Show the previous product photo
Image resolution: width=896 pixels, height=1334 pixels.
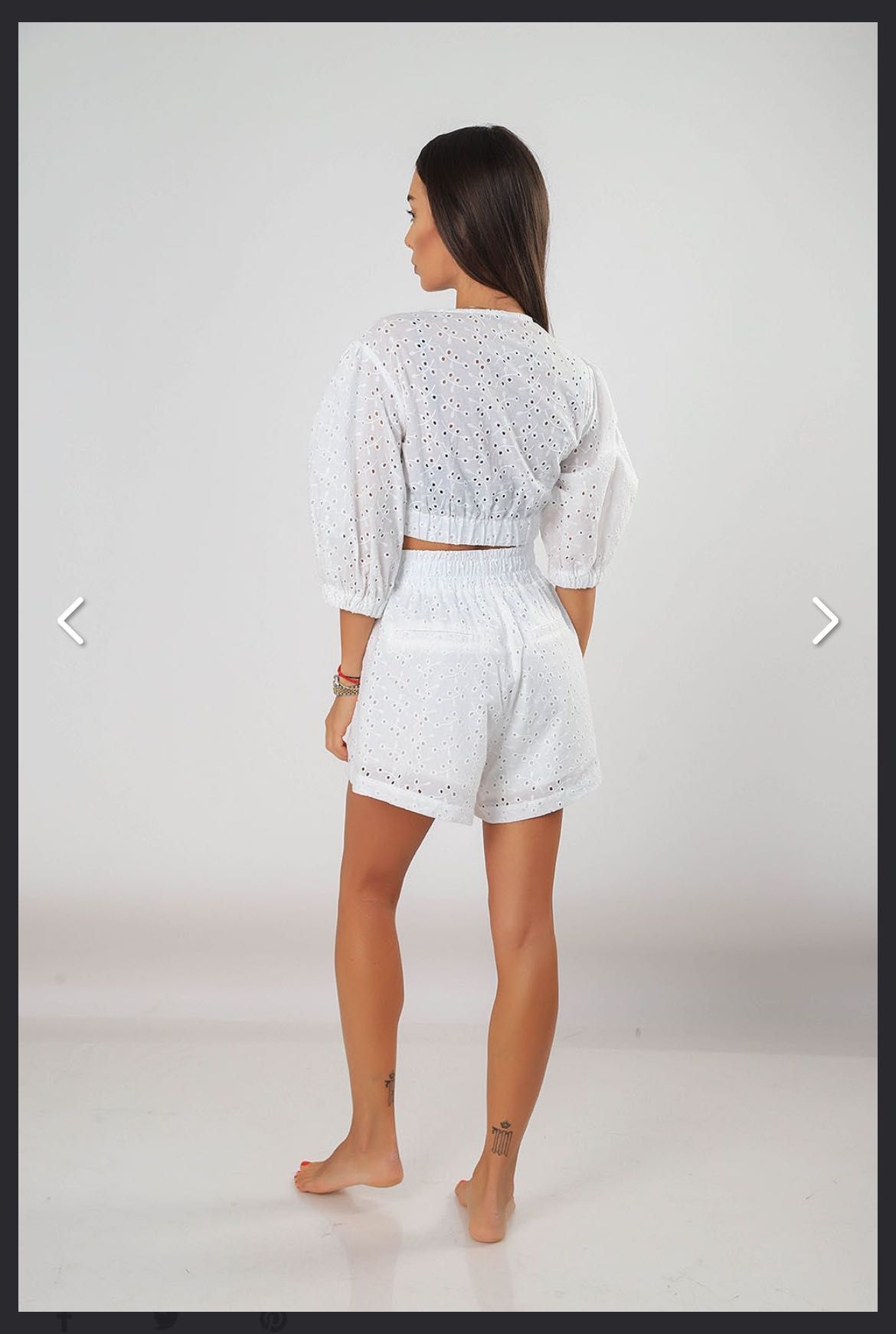click(71, 621)
